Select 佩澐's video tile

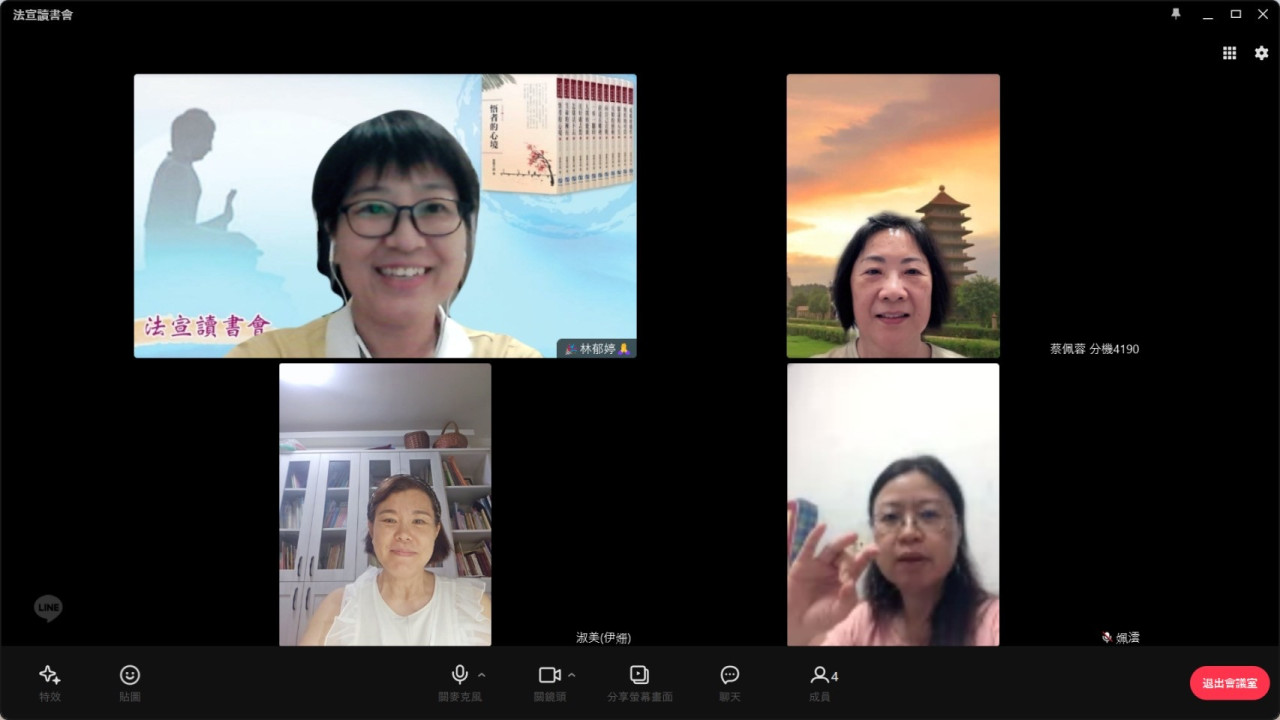pyautogui.click(x=893, y=504)
